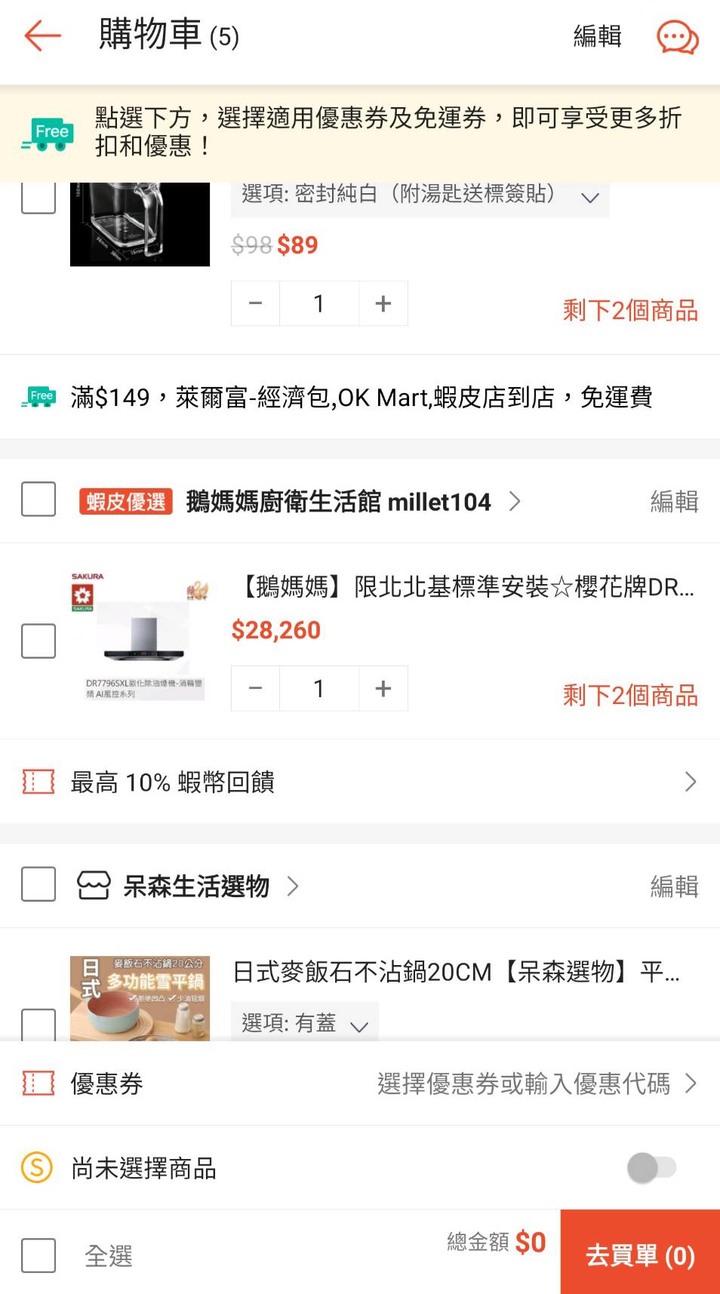The image size is (720, 1294).
Task: Tap the 去買單 checkout button
Action: (640, 1252)
